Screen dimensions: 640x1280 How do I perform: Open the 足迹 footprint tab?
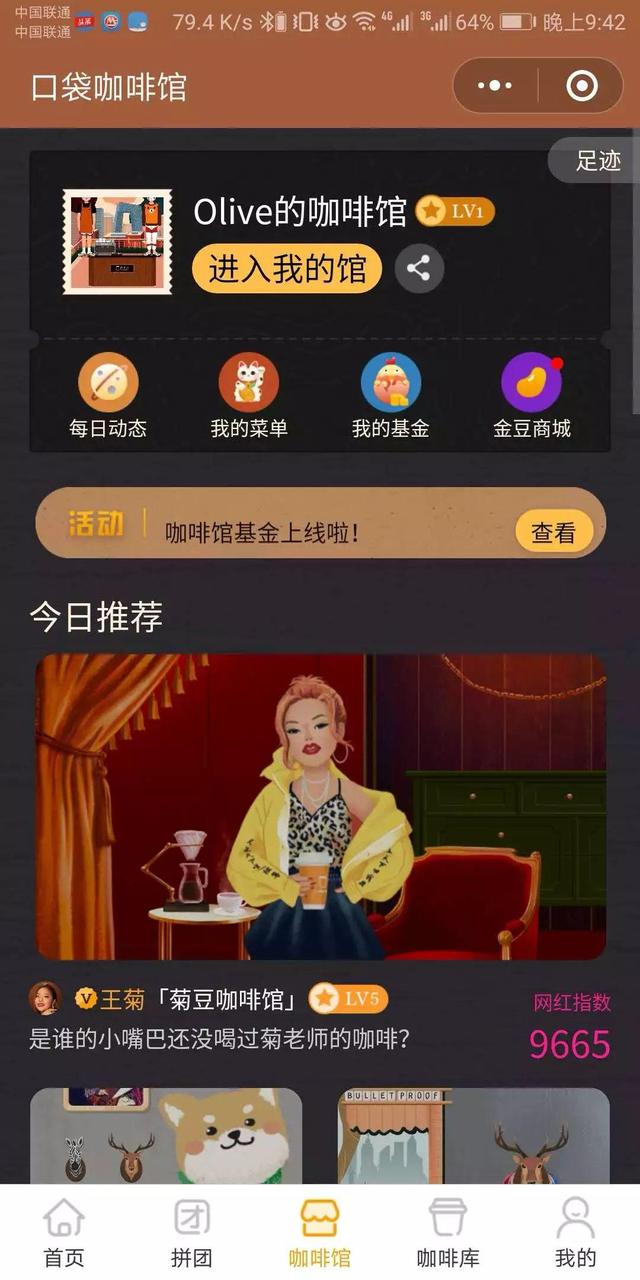pyautogui.click(x=597, y=161)
